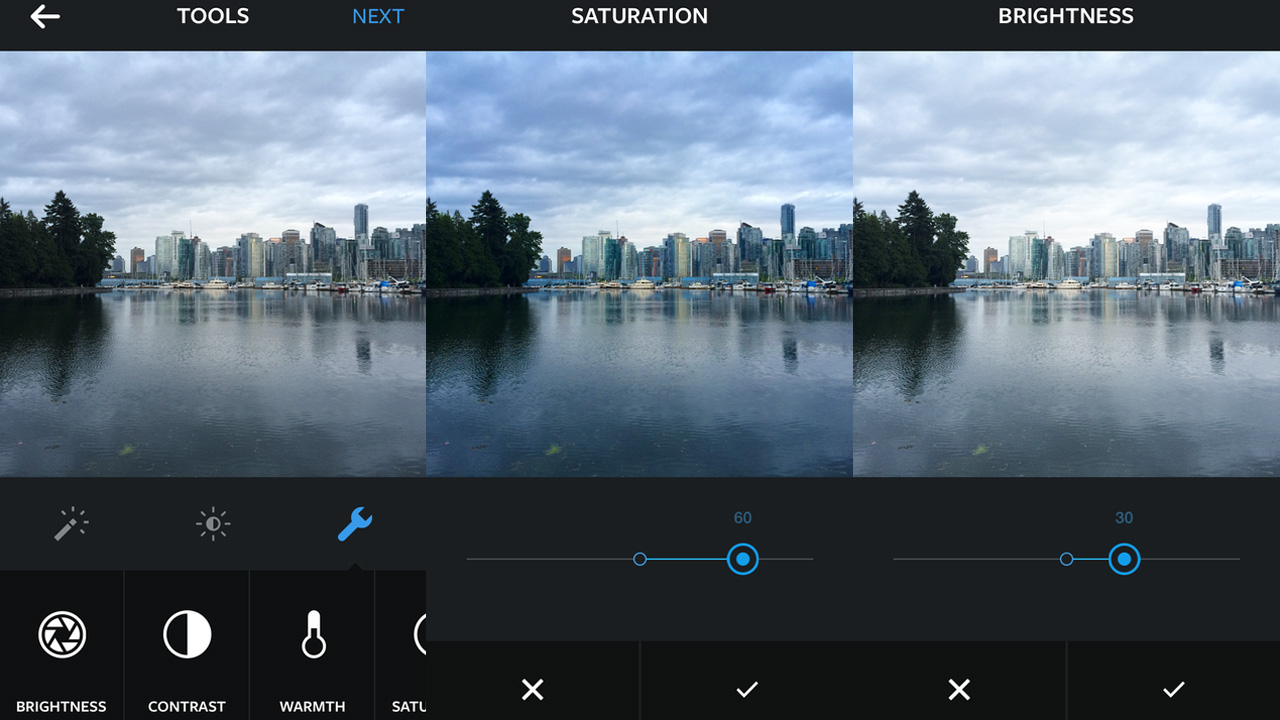Cancel the Saturation adjustment
The image size is (1280, 720).
pyautogui.click(x=533, y=689)
